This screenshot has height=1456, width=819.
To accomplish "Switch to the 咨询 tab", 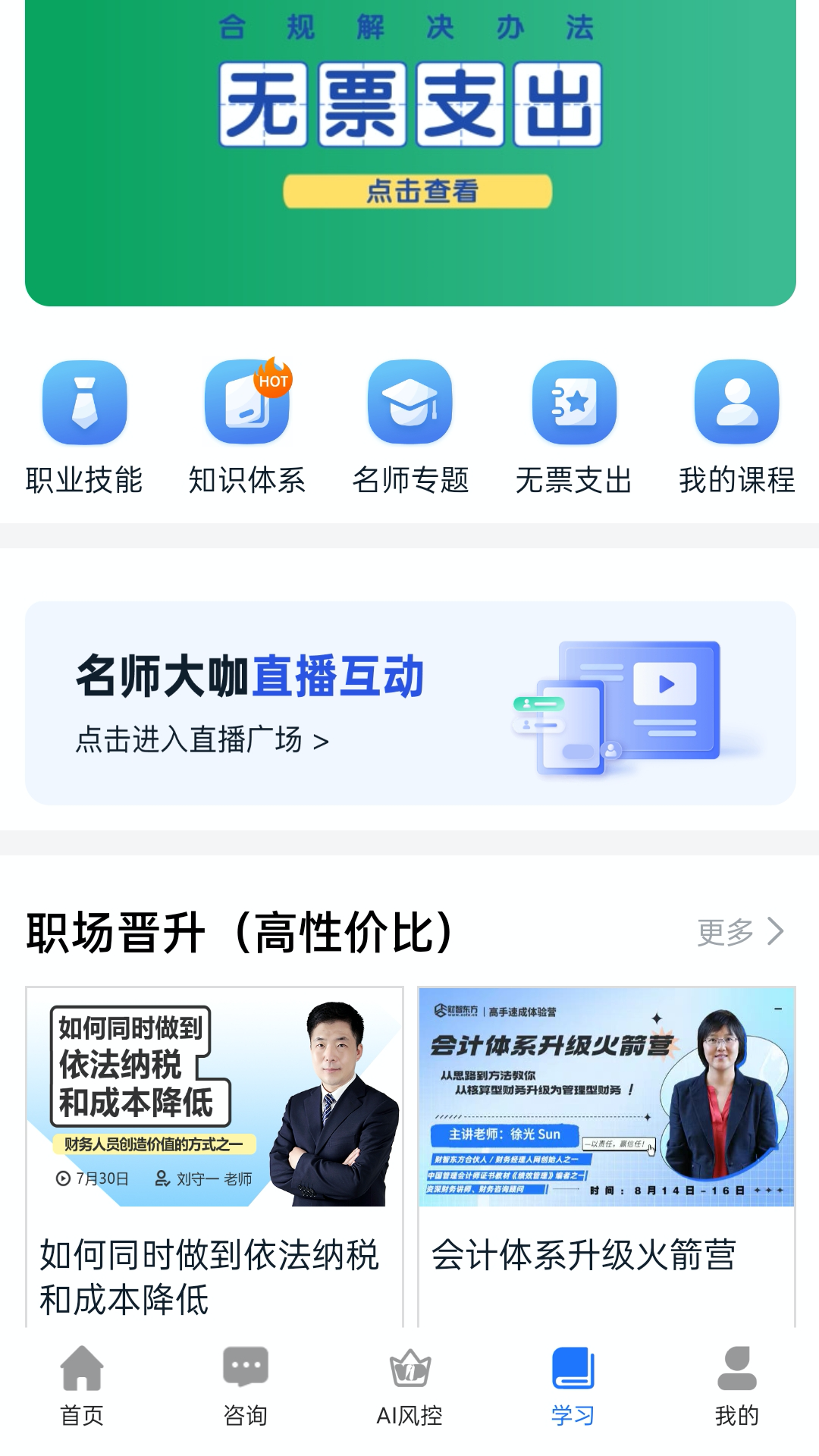I will [x=246, y=1385].
